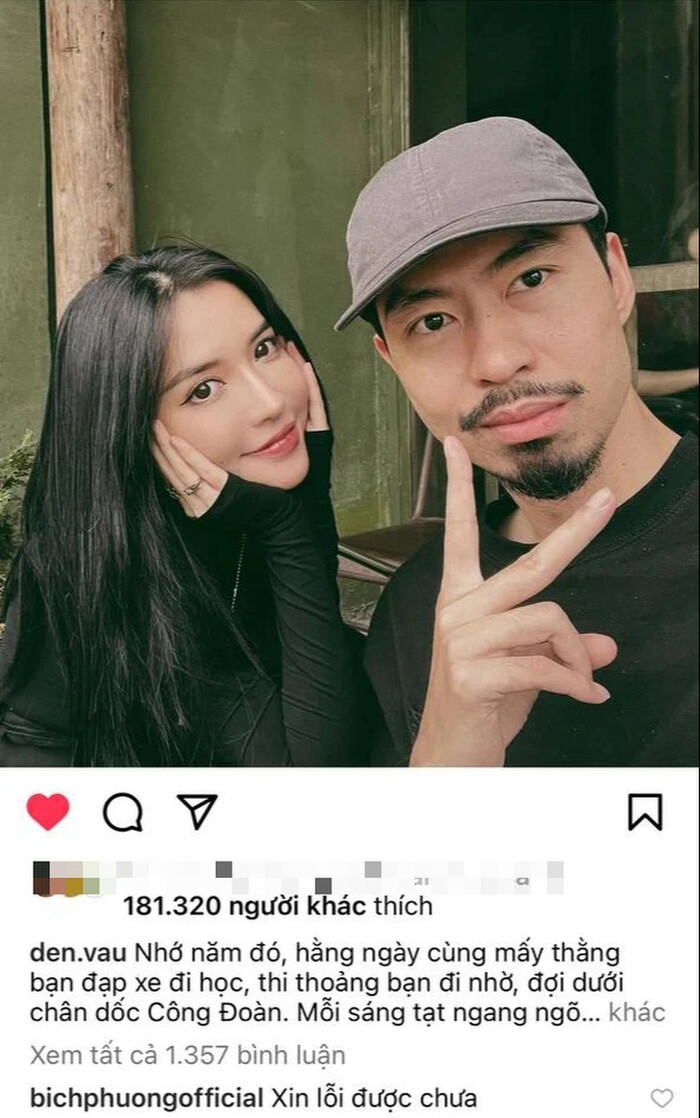
Task: Share the post with the paper plane icon
Action: (197, 811)
